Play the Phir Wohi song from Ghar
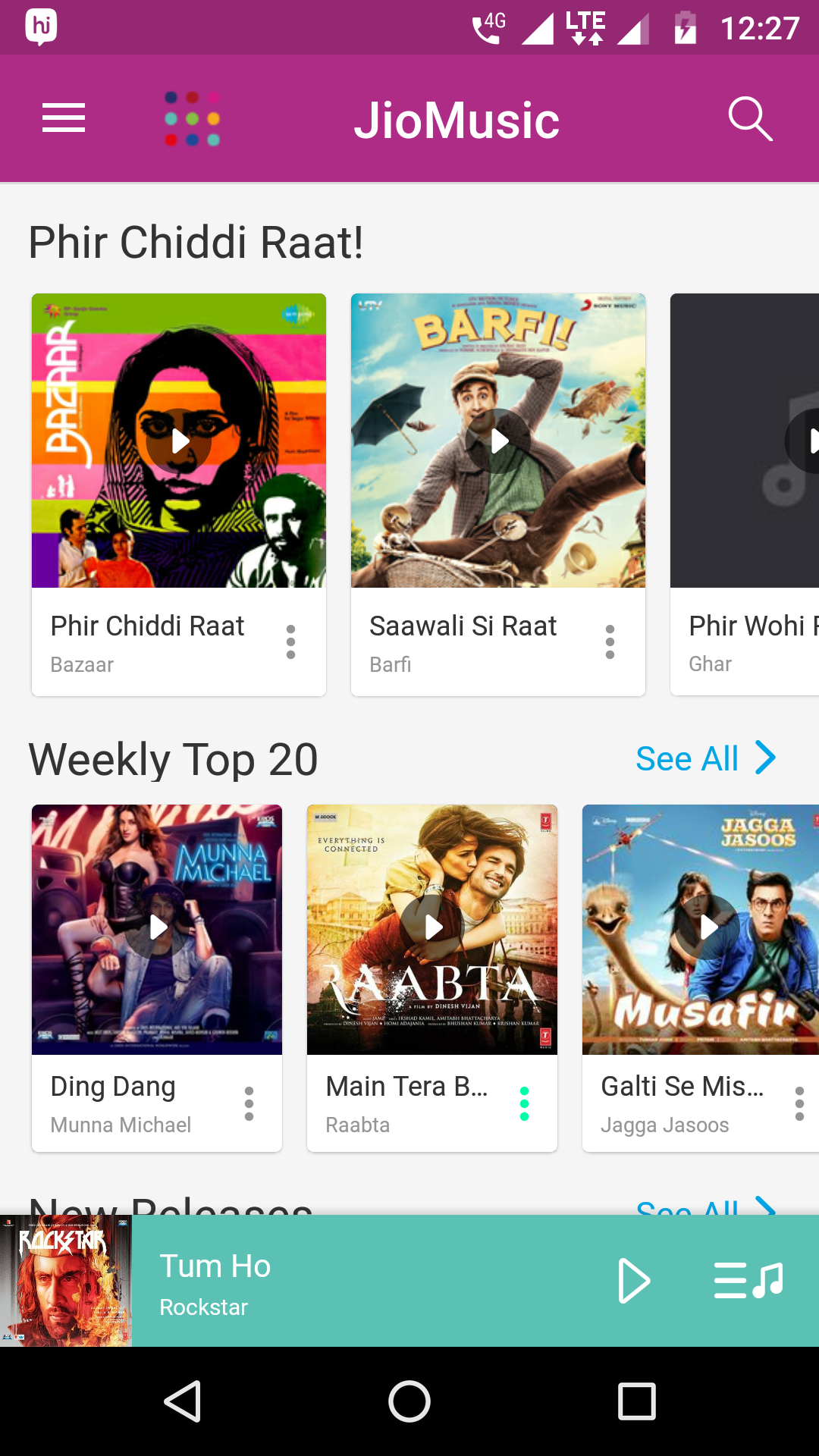The height and width of the screenshot is (1456, 819). [x=804, y=441]
